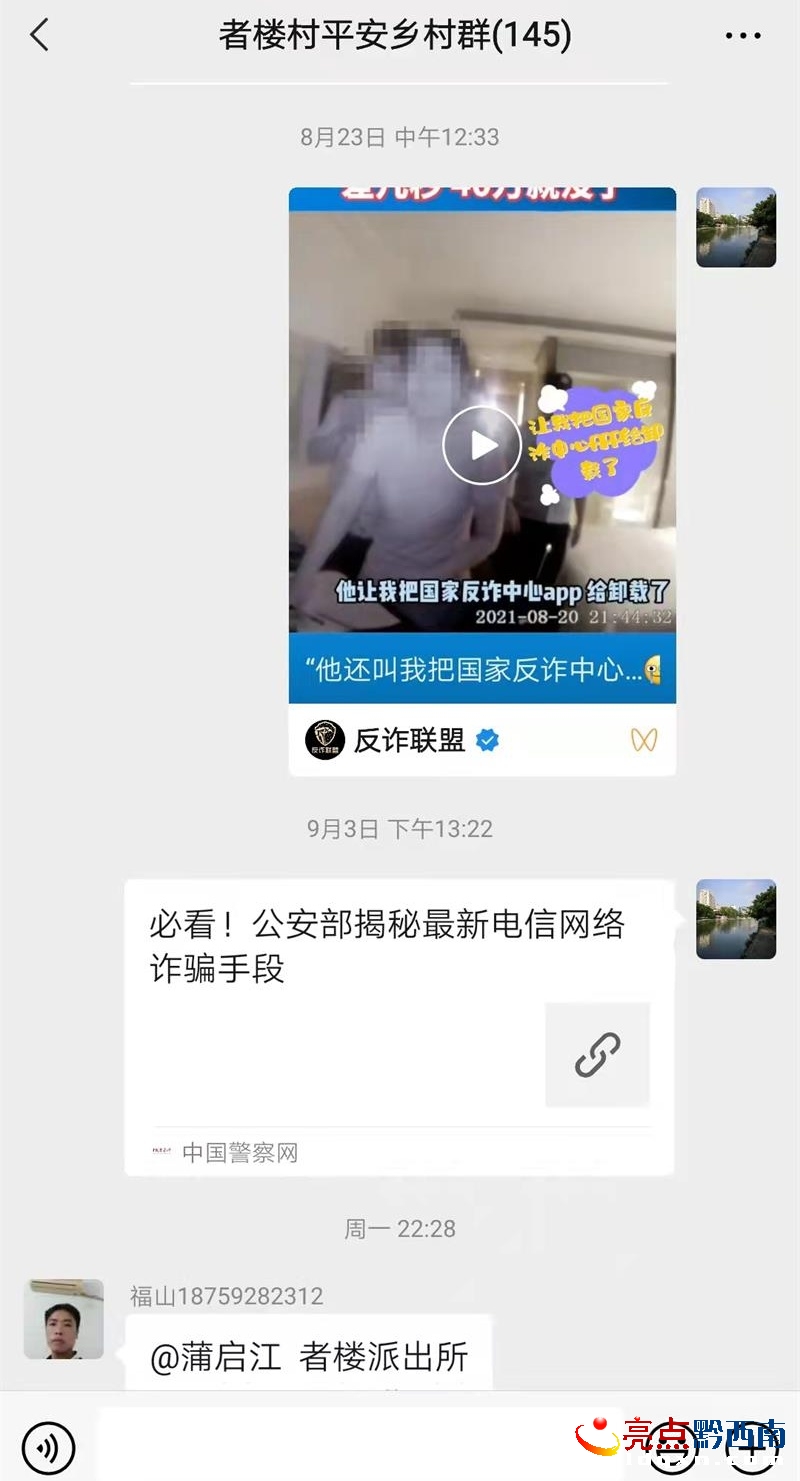
Task: Switch to voice message input
Action: click(x=48, y=1447)
